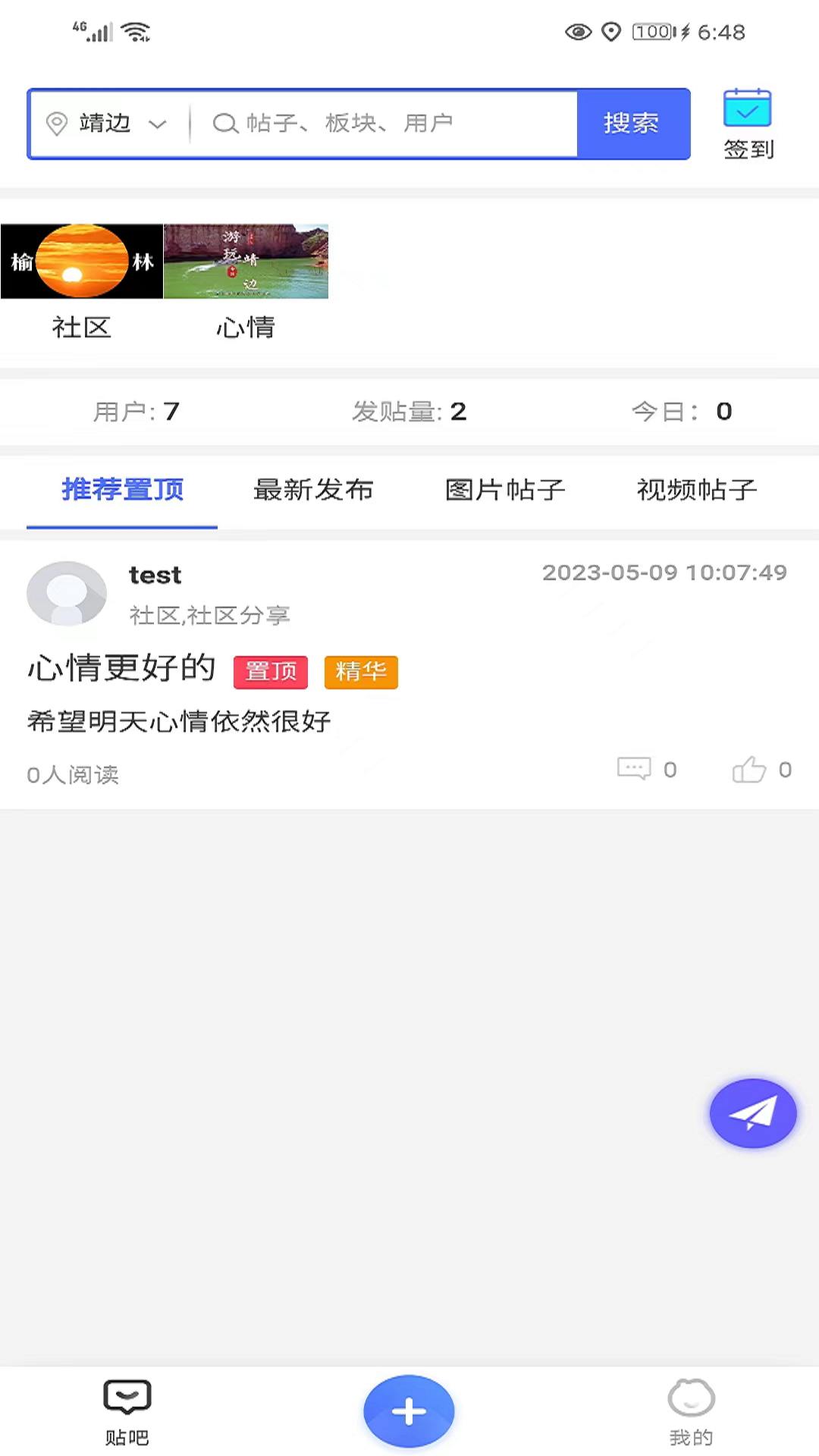Switch to 最新发布 tab

pyautogui.click(x=313, y=490)
